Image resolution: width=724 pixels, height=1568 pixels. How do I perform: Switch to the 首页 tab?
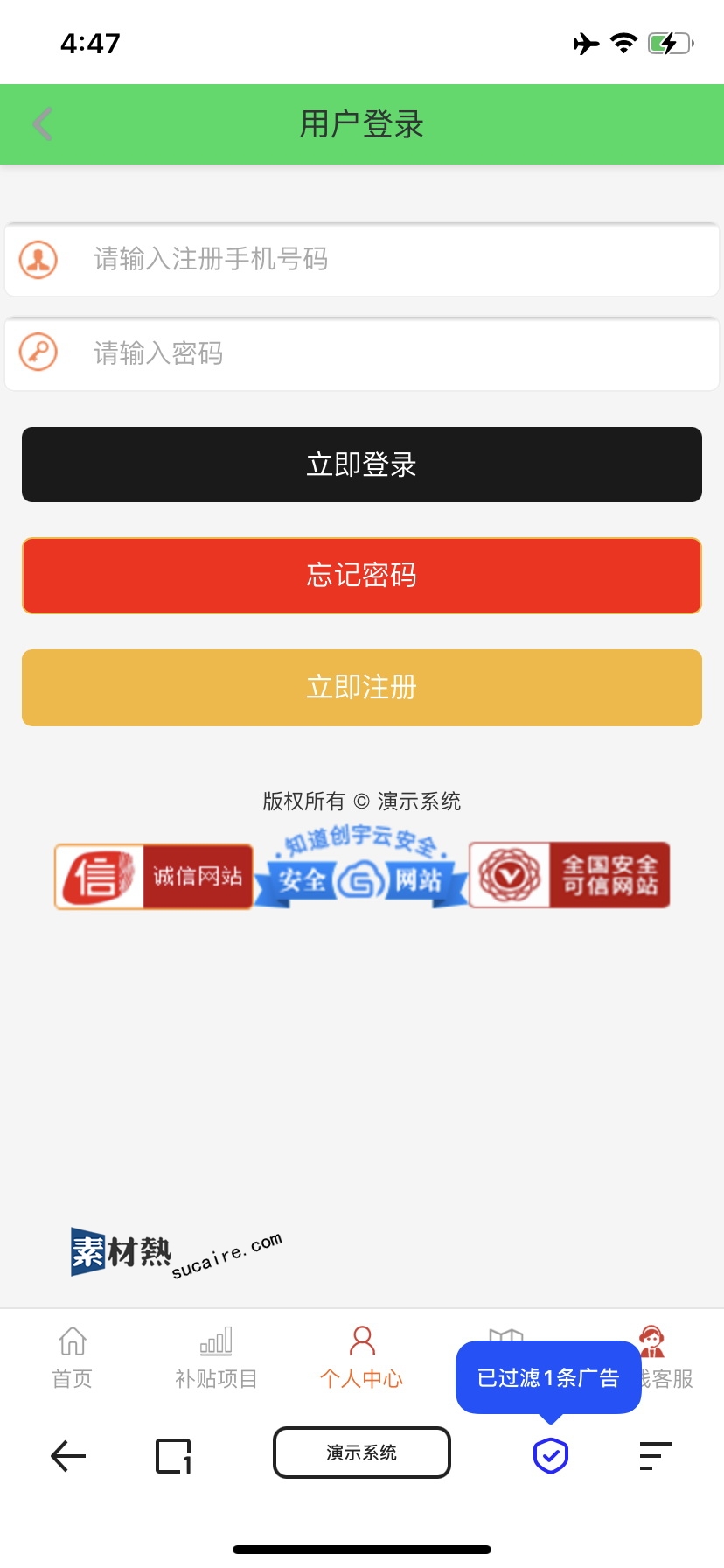pos(73,1358)
